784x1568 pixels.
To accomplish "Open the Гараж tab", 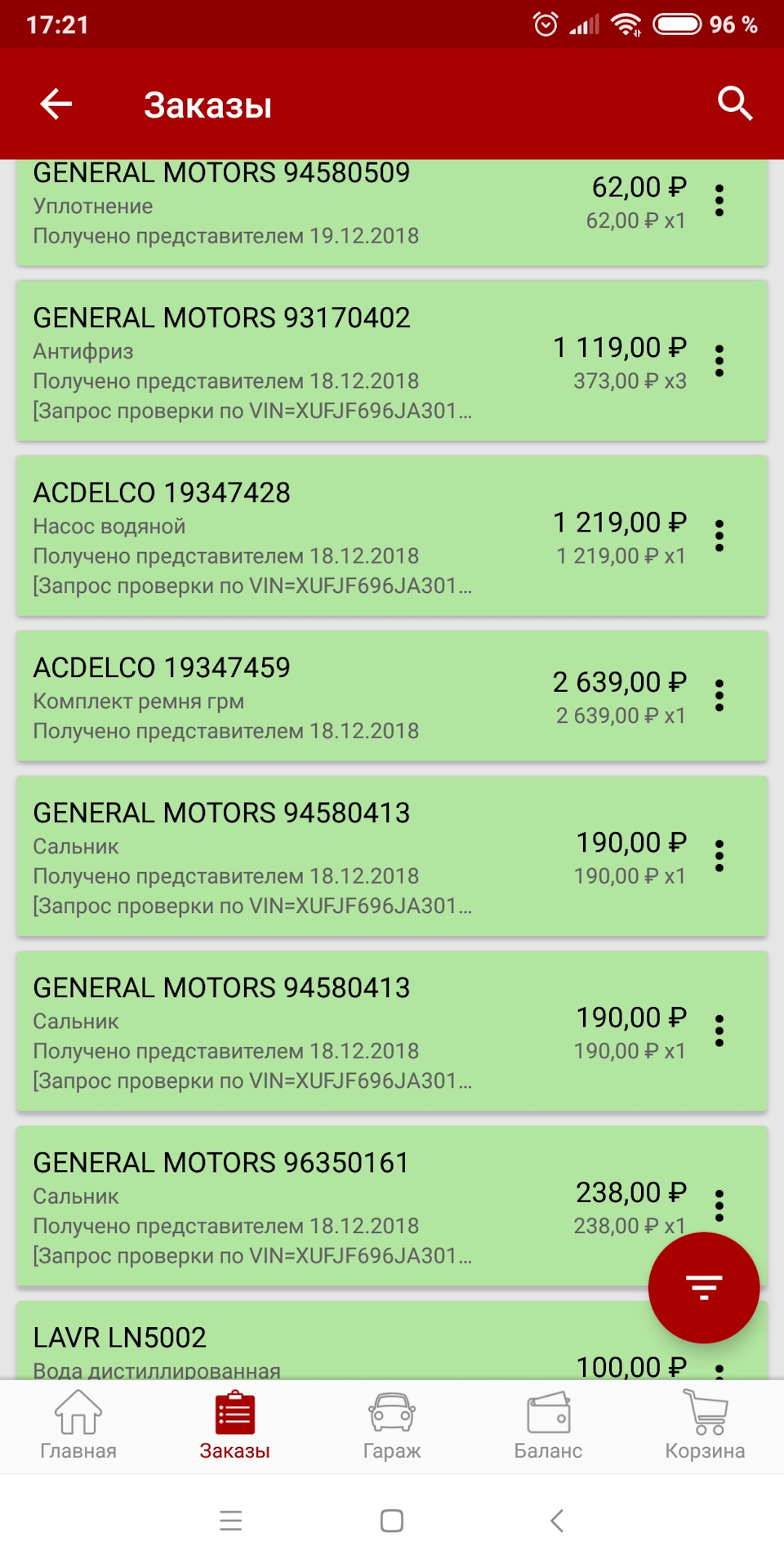I will point(392,1426).
